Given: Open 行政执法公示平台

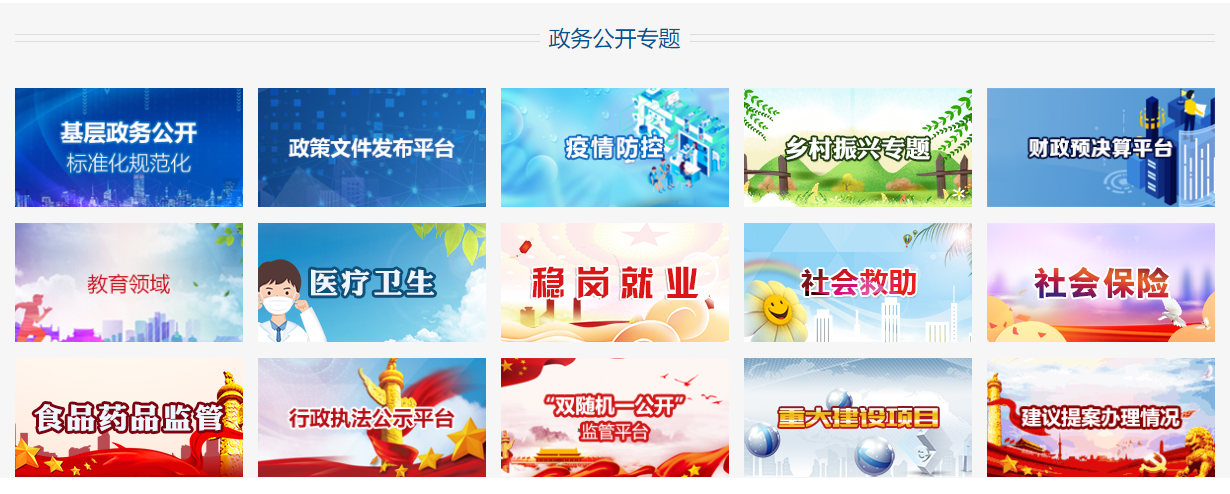Looking at the screenshot, I should click(x=372, y=417).
